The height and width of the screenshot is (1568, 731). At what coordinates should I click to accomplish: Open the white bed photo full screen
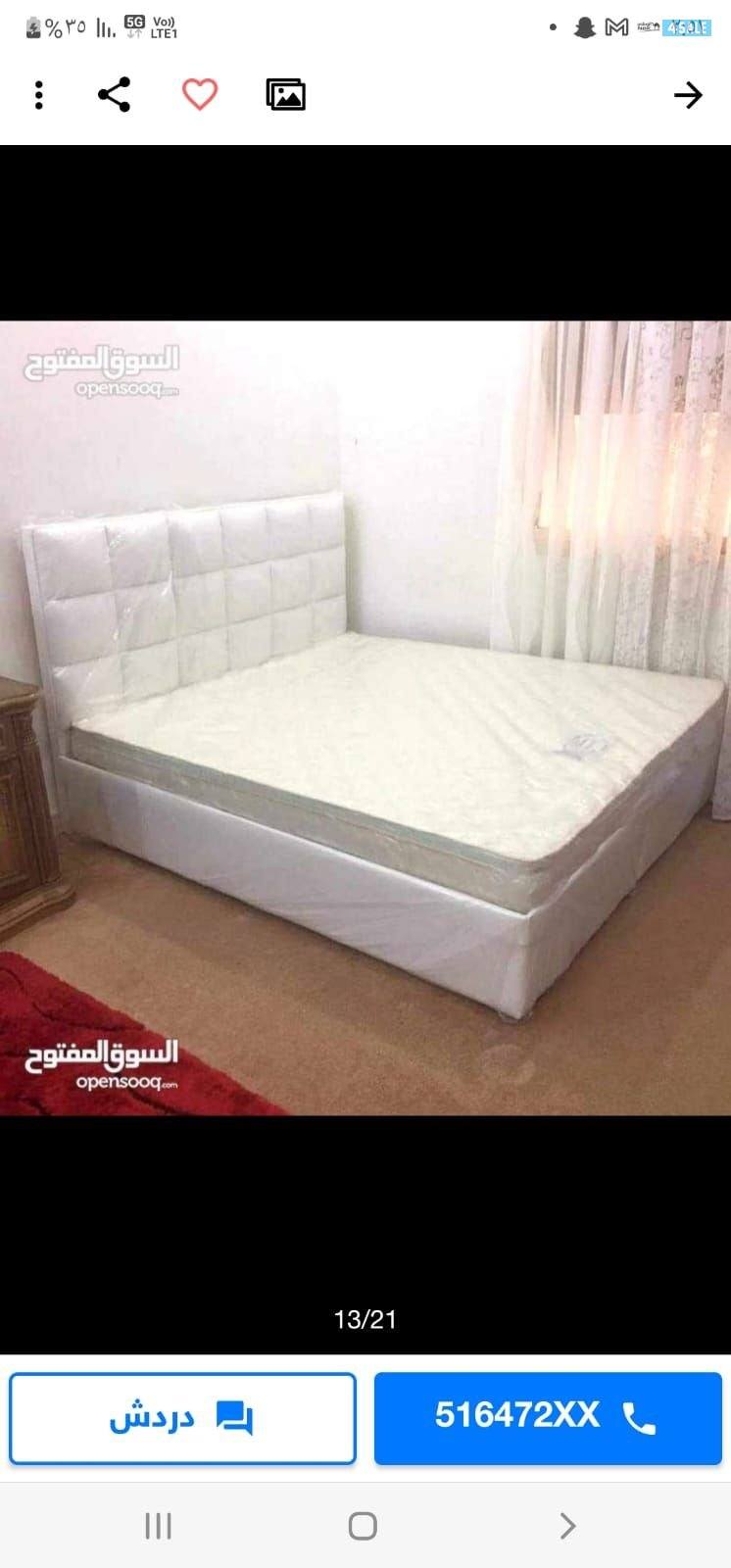coord(365,717)
